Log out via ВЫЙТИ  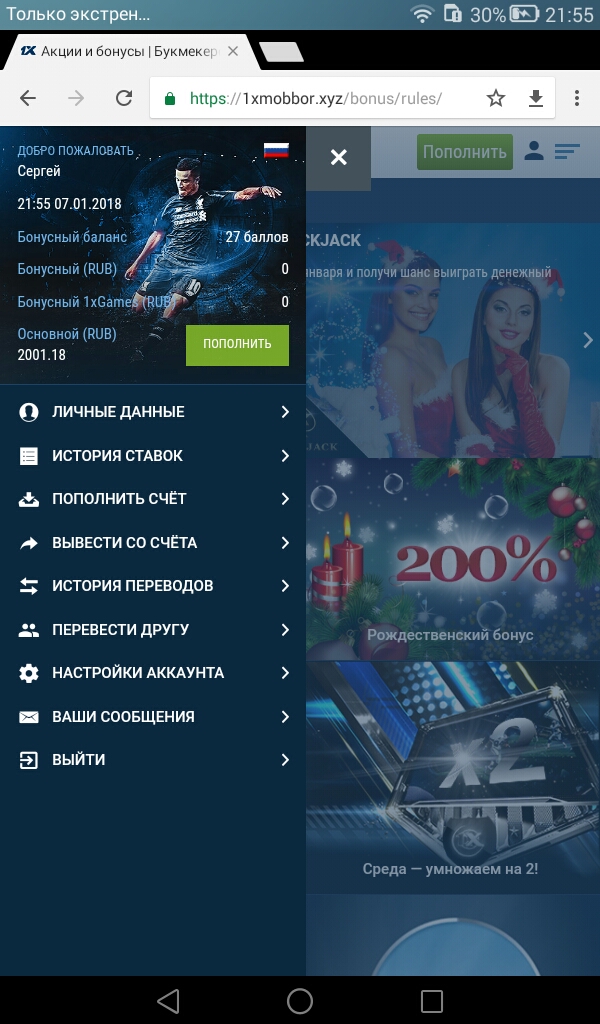[x=152, y=760]
